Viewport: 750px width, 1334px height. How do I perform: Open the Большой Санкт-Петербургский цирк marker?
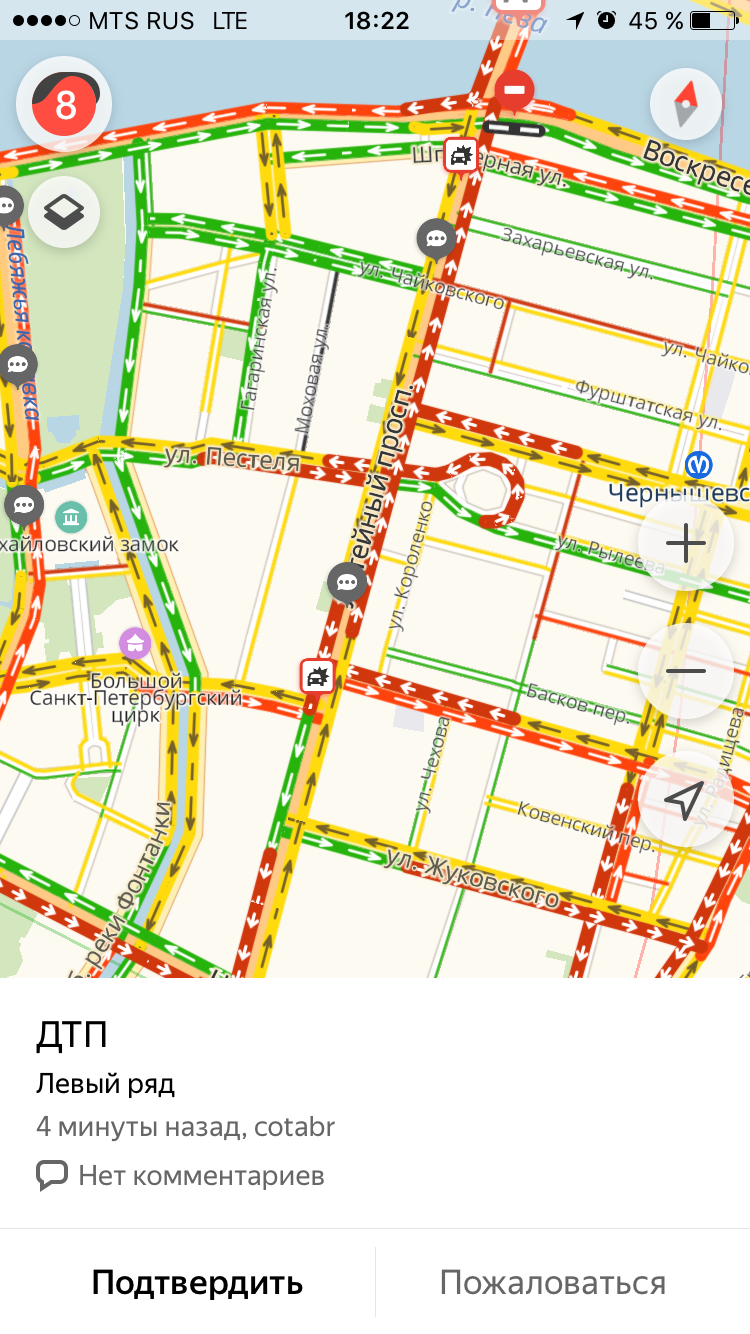pos(135,642)
